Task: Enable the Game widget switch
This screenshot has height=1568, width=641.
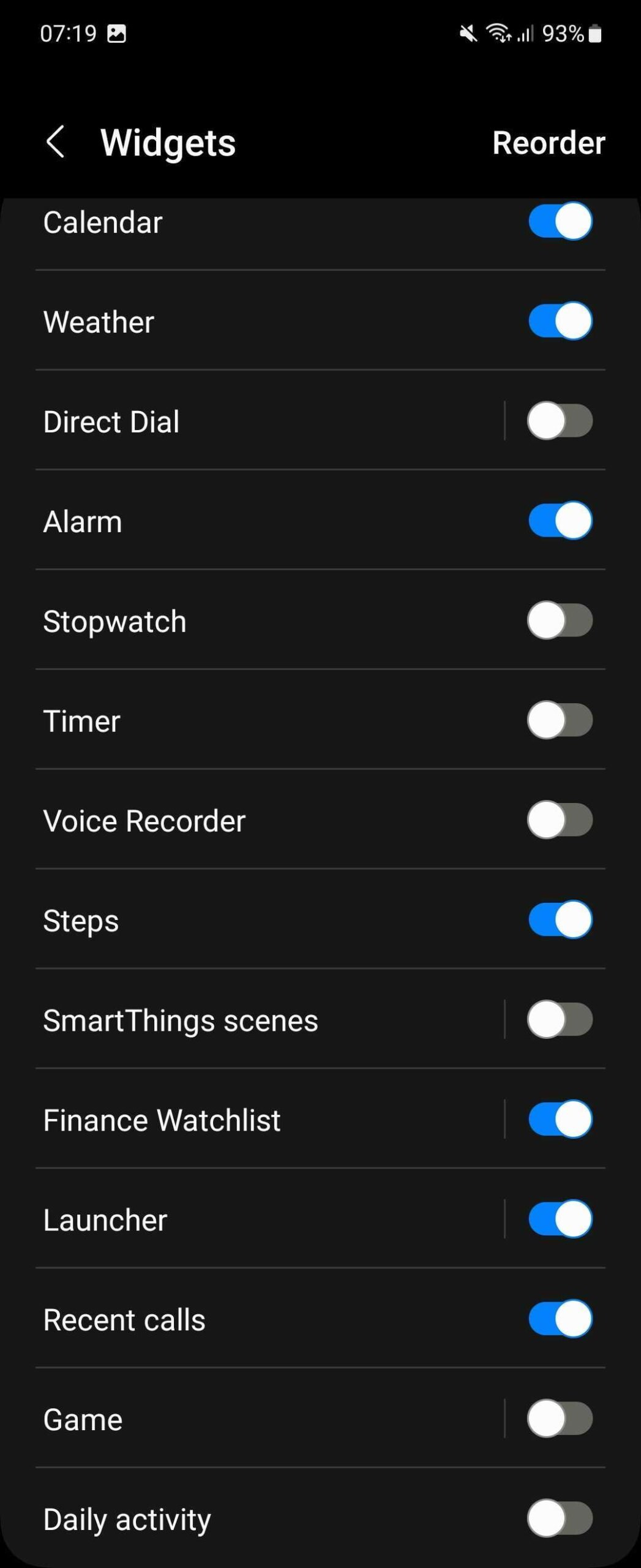Action: (560, 1419)
